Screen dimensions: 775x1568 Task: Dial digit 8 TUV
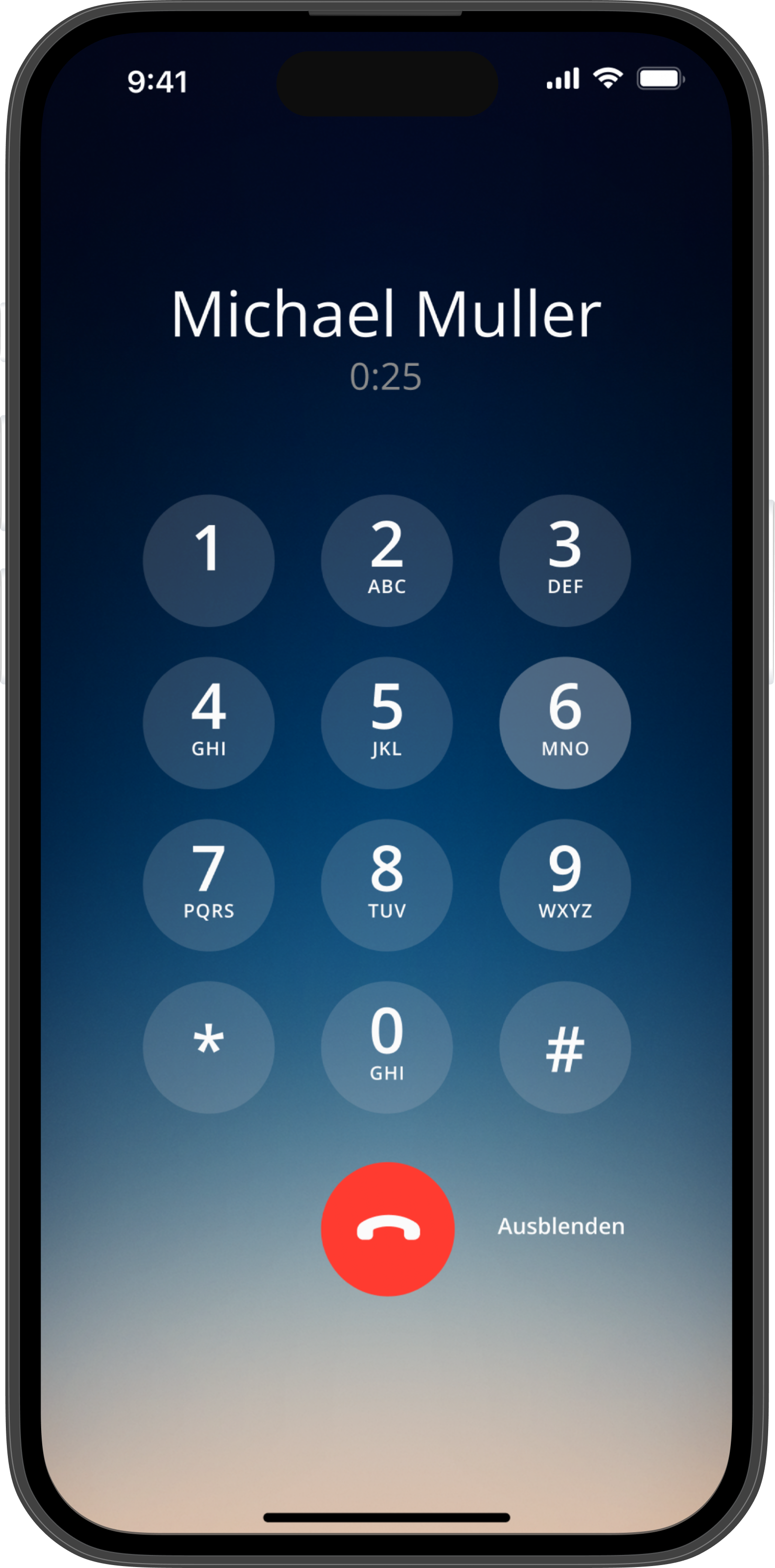pos(387,884)
